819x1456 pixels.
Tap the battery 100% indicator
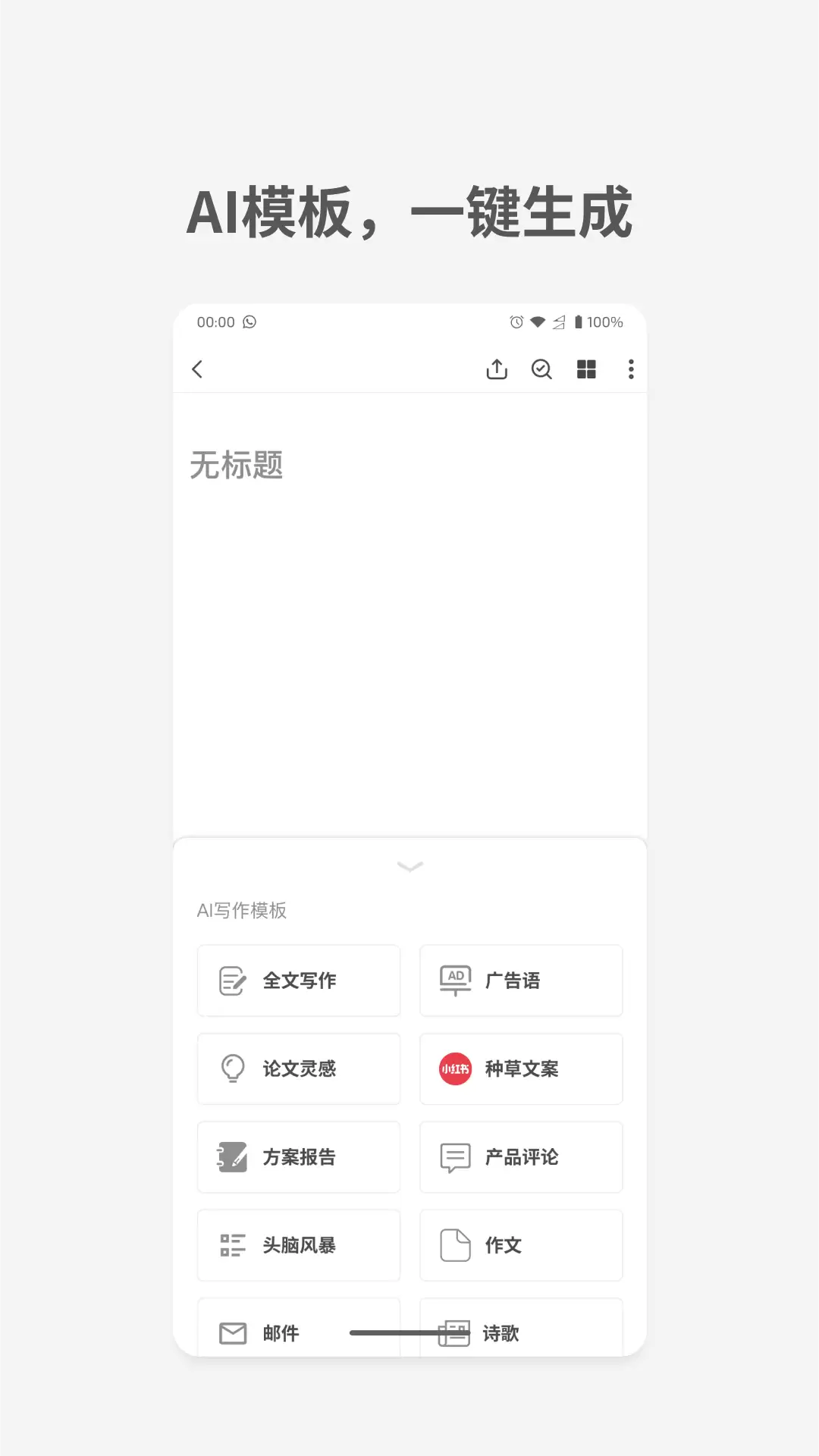(598, 322)
